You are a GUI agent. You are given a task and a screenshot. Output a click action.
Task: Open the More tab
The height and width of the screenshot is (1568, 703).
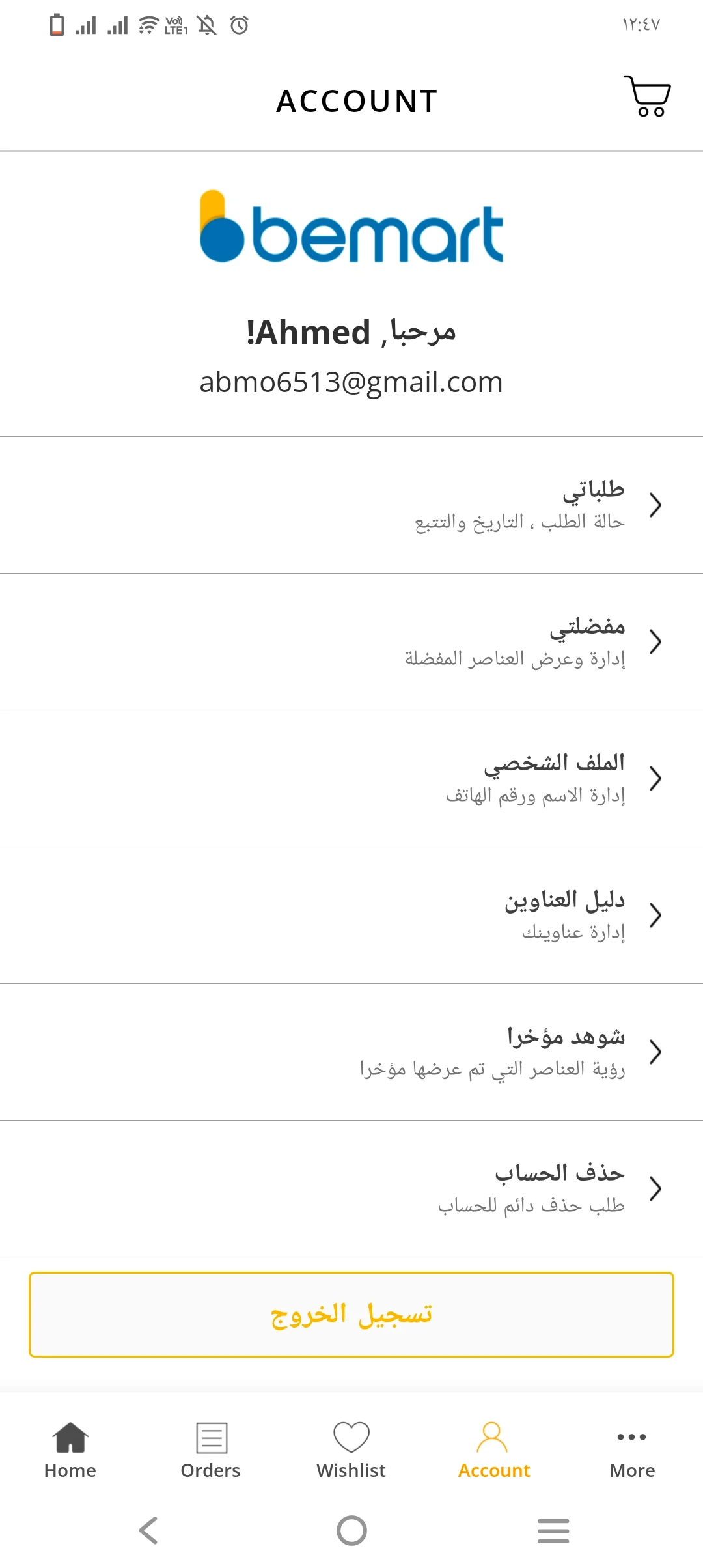click(x=632, y=1450)
